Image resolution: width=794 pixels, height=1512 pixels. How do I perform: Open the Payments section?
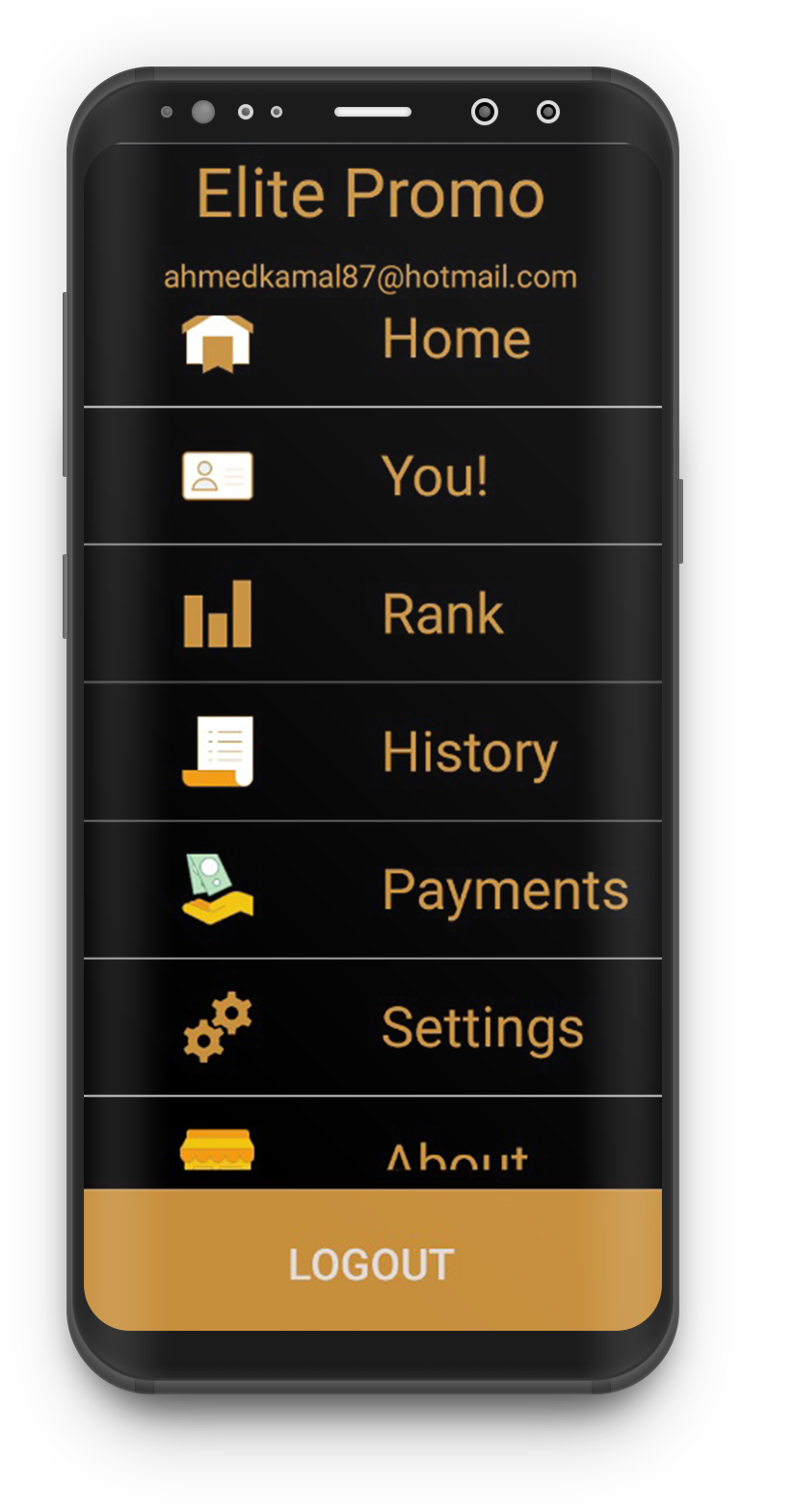point(373,889)
